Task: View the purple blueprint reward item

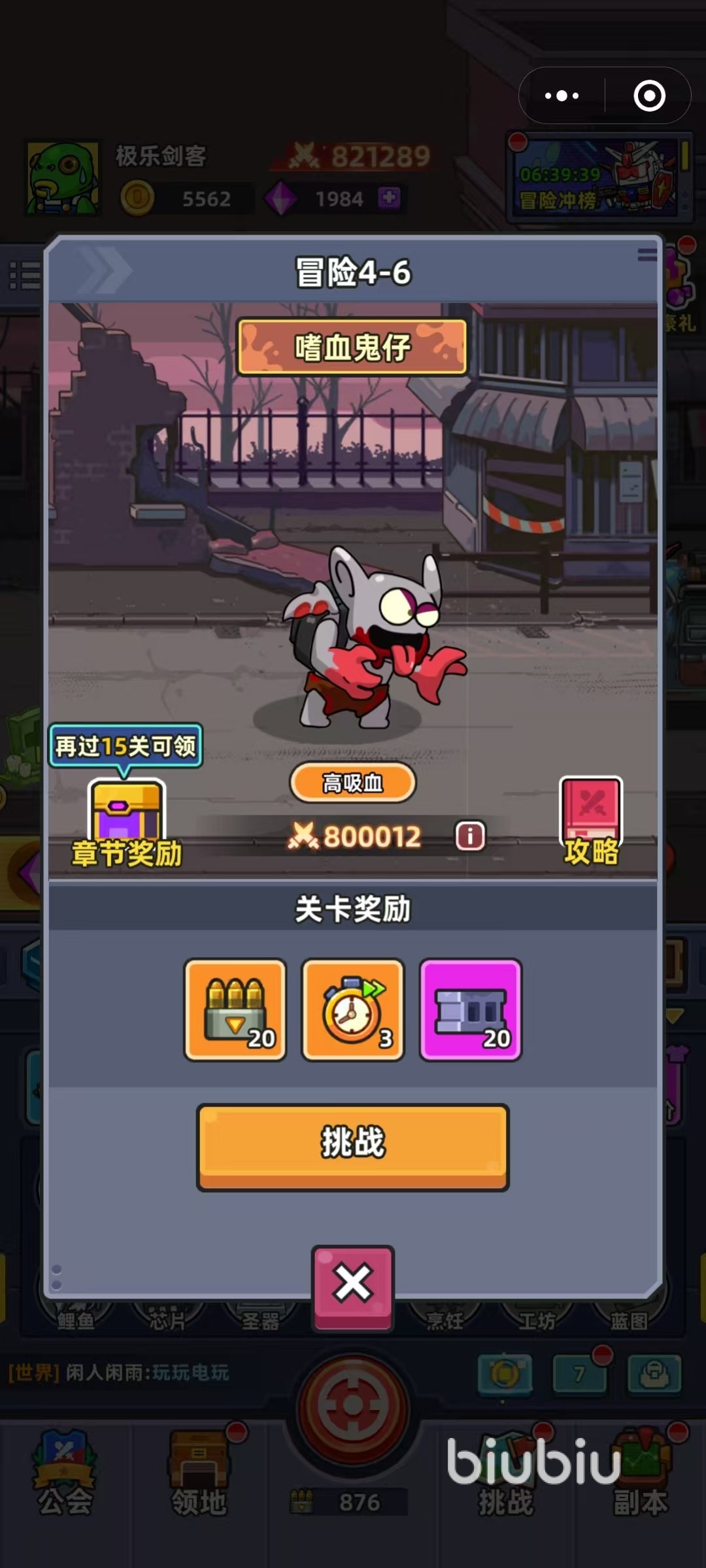Action: click(470, 1009)
